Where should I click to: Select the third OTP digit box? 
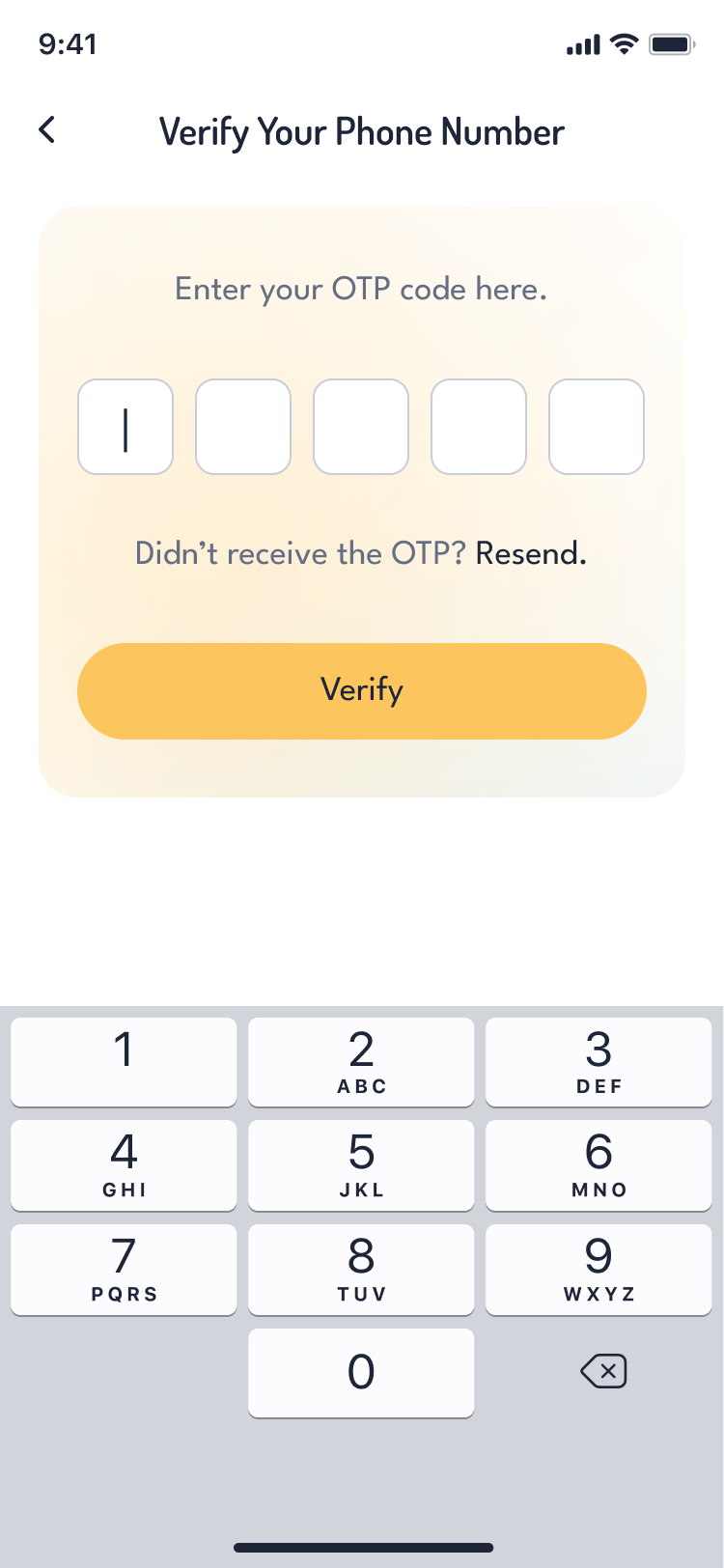(x=361, y=427)
